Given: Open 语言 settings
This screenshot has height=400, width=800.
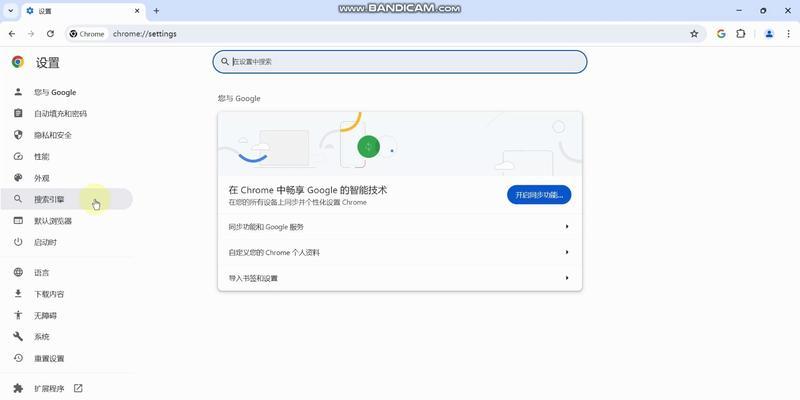Looking at the screenshot, I should tap(41, 272).
